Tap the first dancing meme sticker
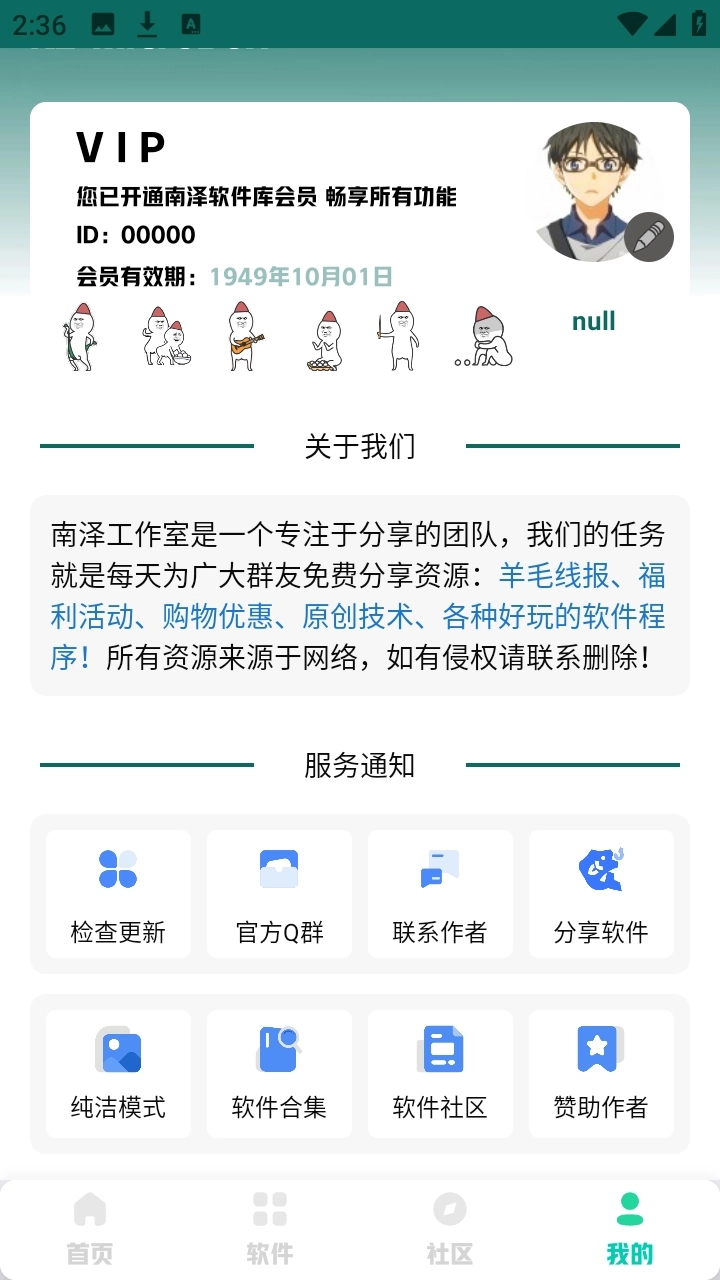 (78, 338)
